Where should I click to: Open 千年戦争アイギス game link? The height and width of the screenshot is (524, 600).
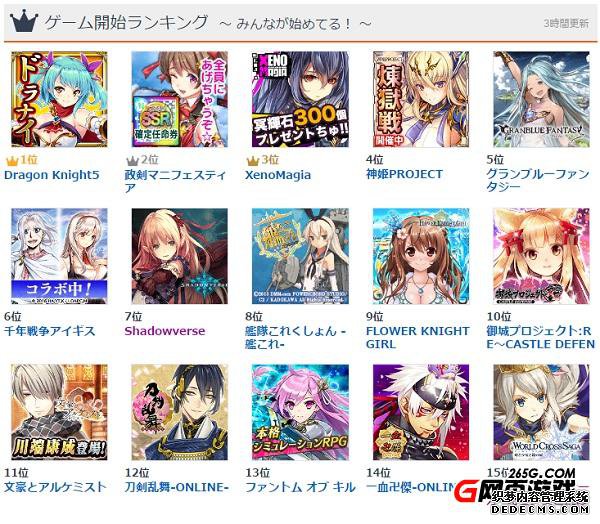tap(49, 330)
